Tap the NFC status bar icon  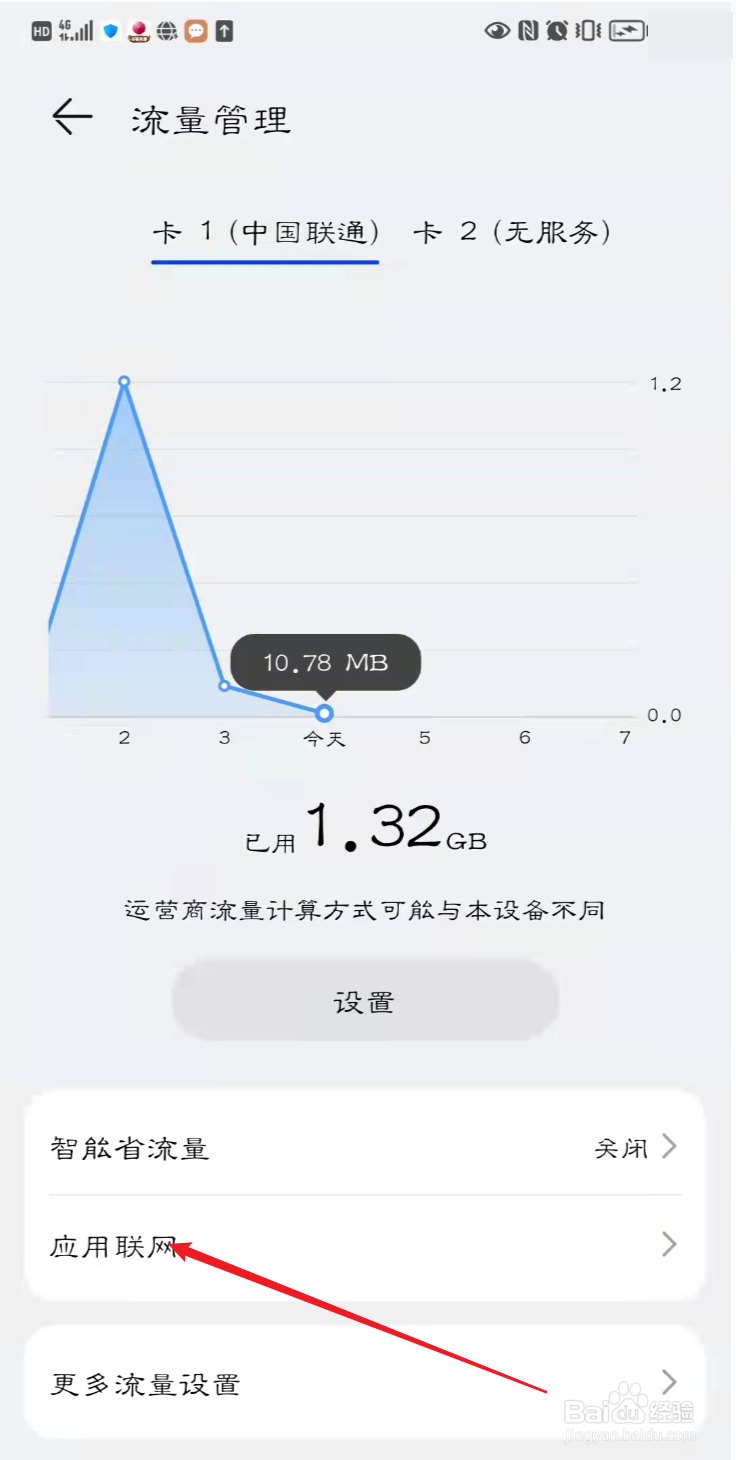528,31
